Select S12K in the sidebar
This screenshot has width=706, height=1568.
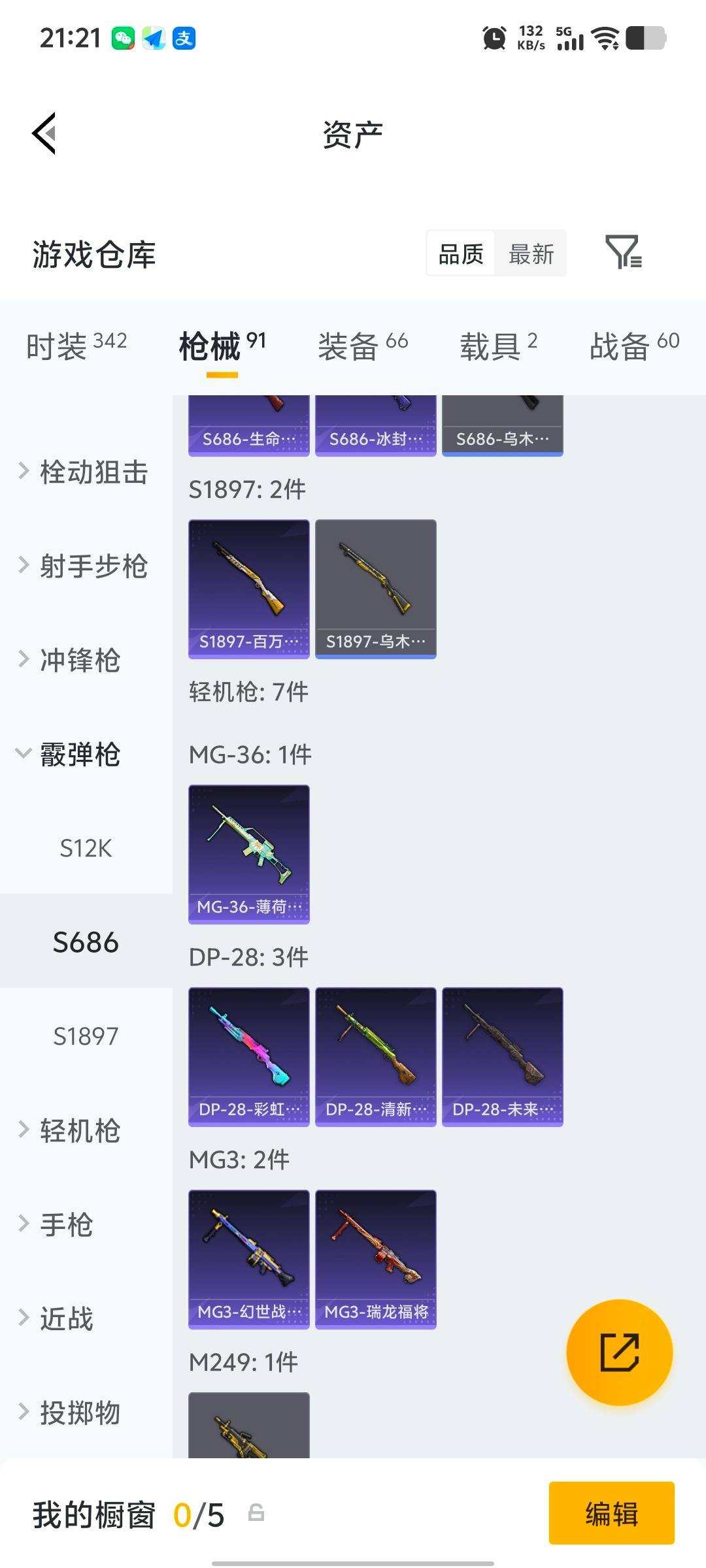click(x=86, y=849)
